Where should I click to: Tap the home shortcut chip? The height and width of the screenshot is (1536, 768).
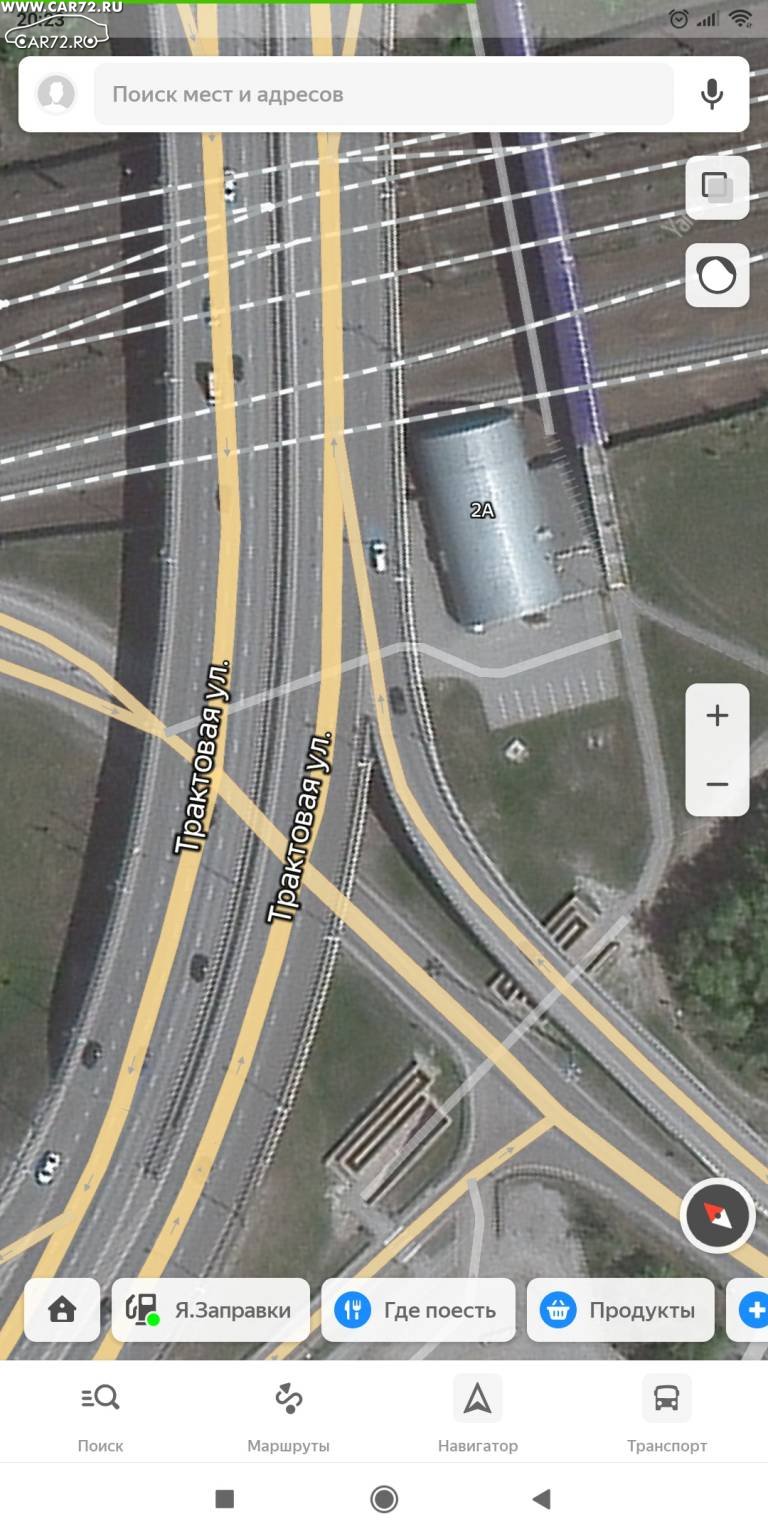click(x=62, y=1310)
